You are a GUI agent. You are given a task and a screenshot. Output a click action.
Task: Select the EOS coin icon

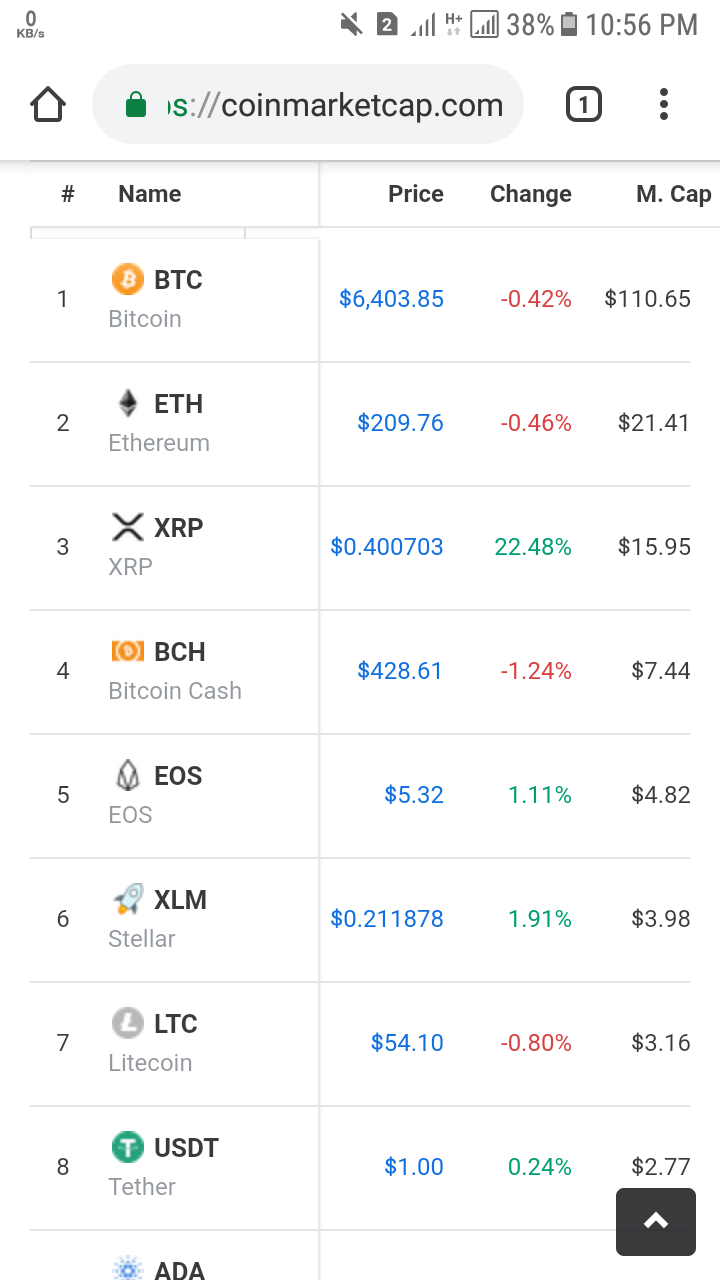(x=126, y=776)
